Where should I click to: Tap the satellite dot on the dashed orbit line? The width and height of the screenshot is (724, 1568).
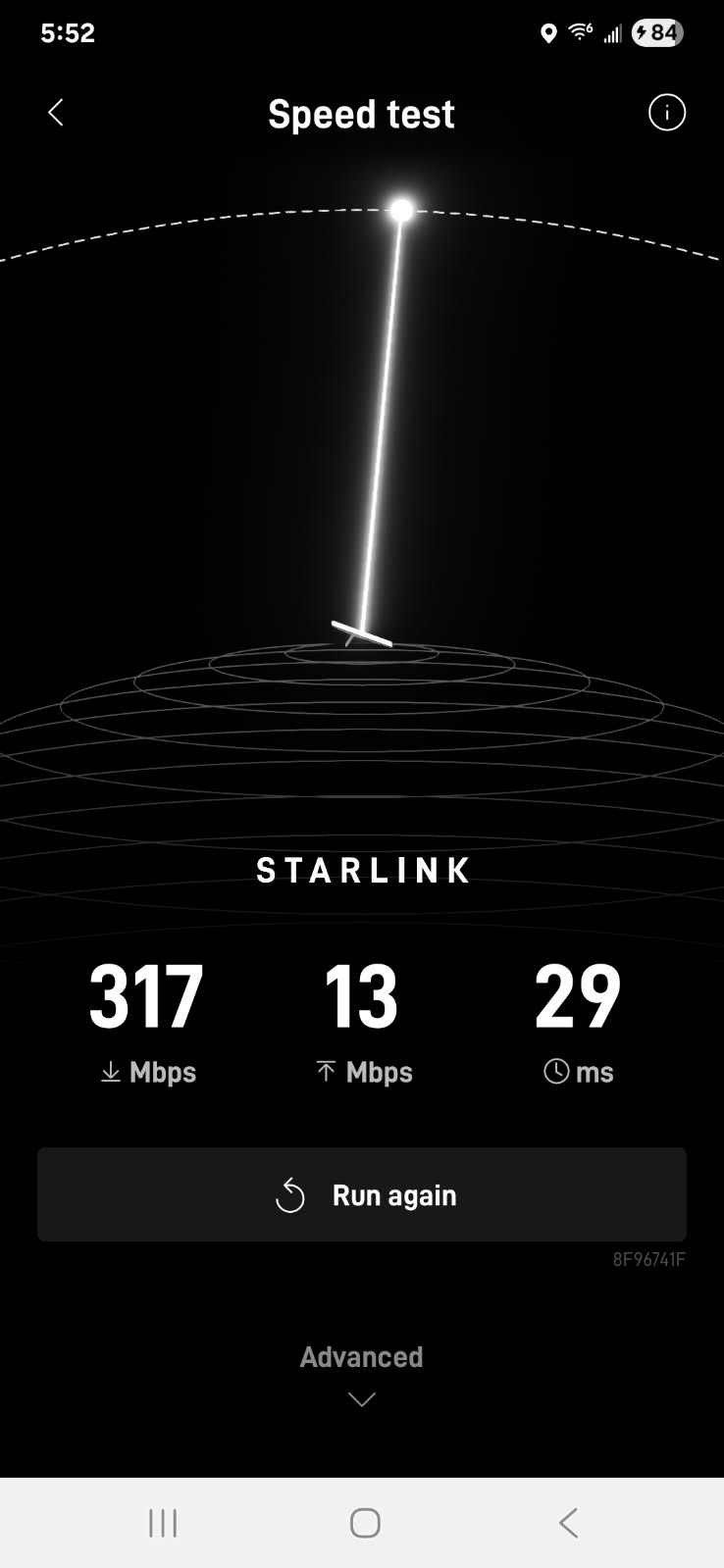(x=402, y=208)
